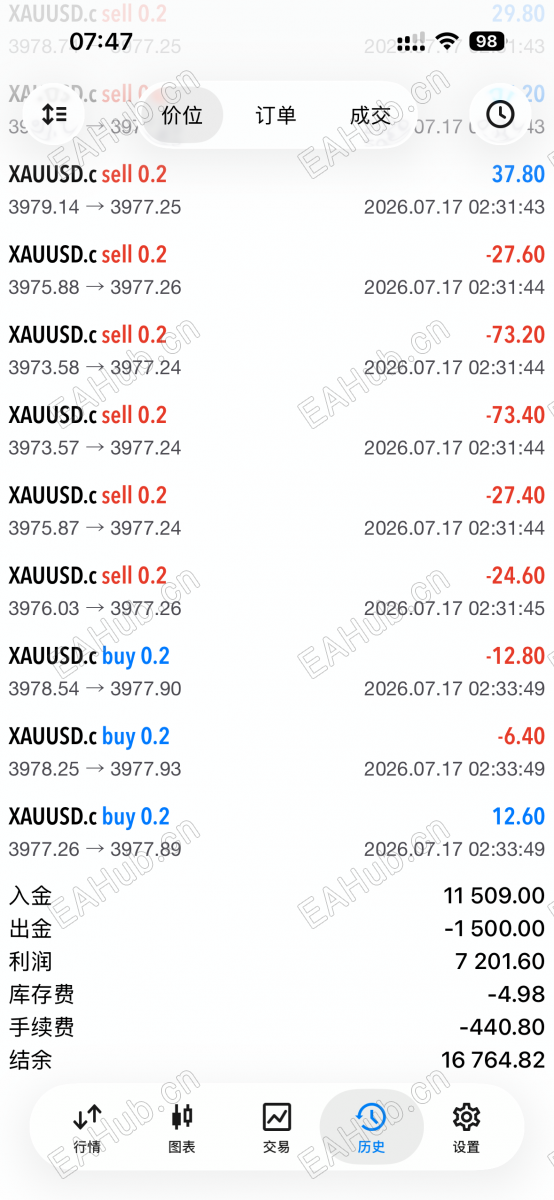
Task: Switch to the 订单 tab
Action: pyautogui.click(x=275, y=115)
